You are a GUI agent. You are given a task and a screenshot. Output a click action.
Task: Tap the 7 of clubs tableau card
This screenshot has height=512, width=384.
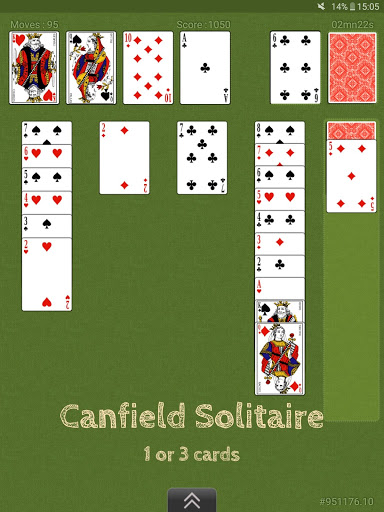[202, 158]
